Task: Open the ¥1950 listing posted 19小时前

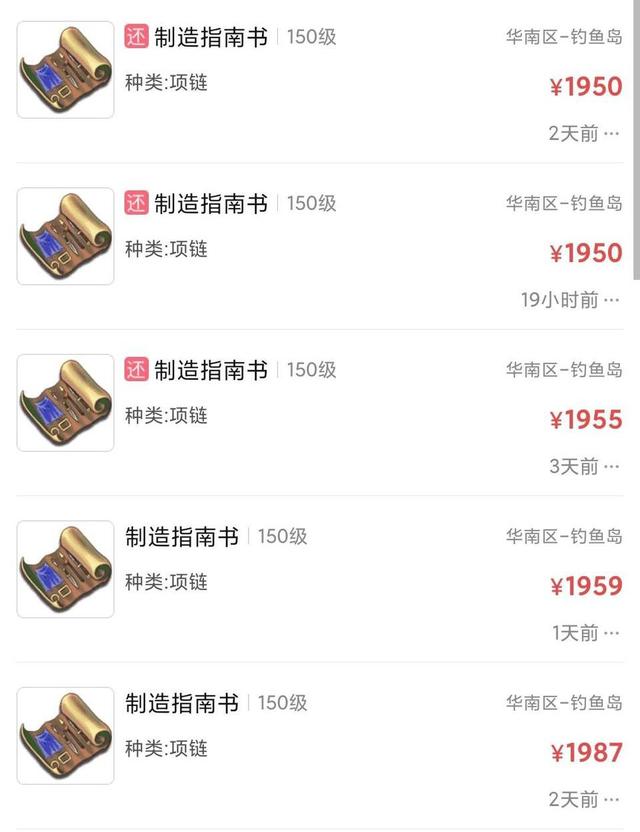Action: (x=210, y=204)
